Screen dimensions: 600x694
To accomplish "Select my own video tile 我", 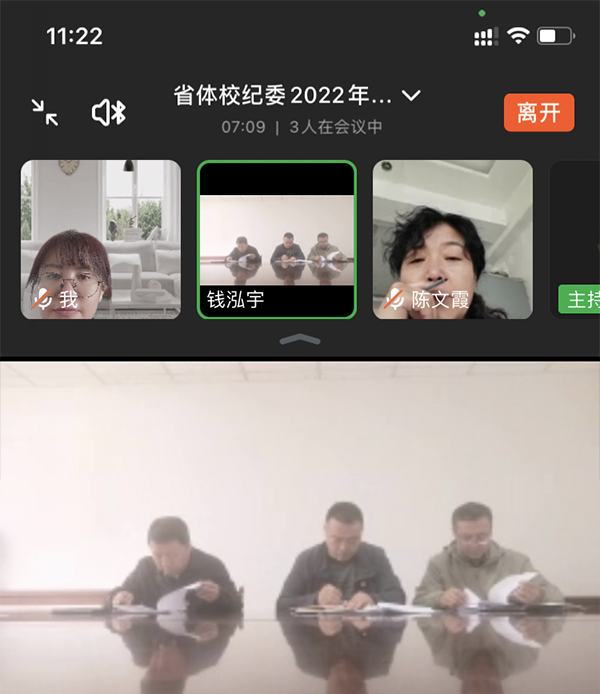I will (x=101, y=239).
